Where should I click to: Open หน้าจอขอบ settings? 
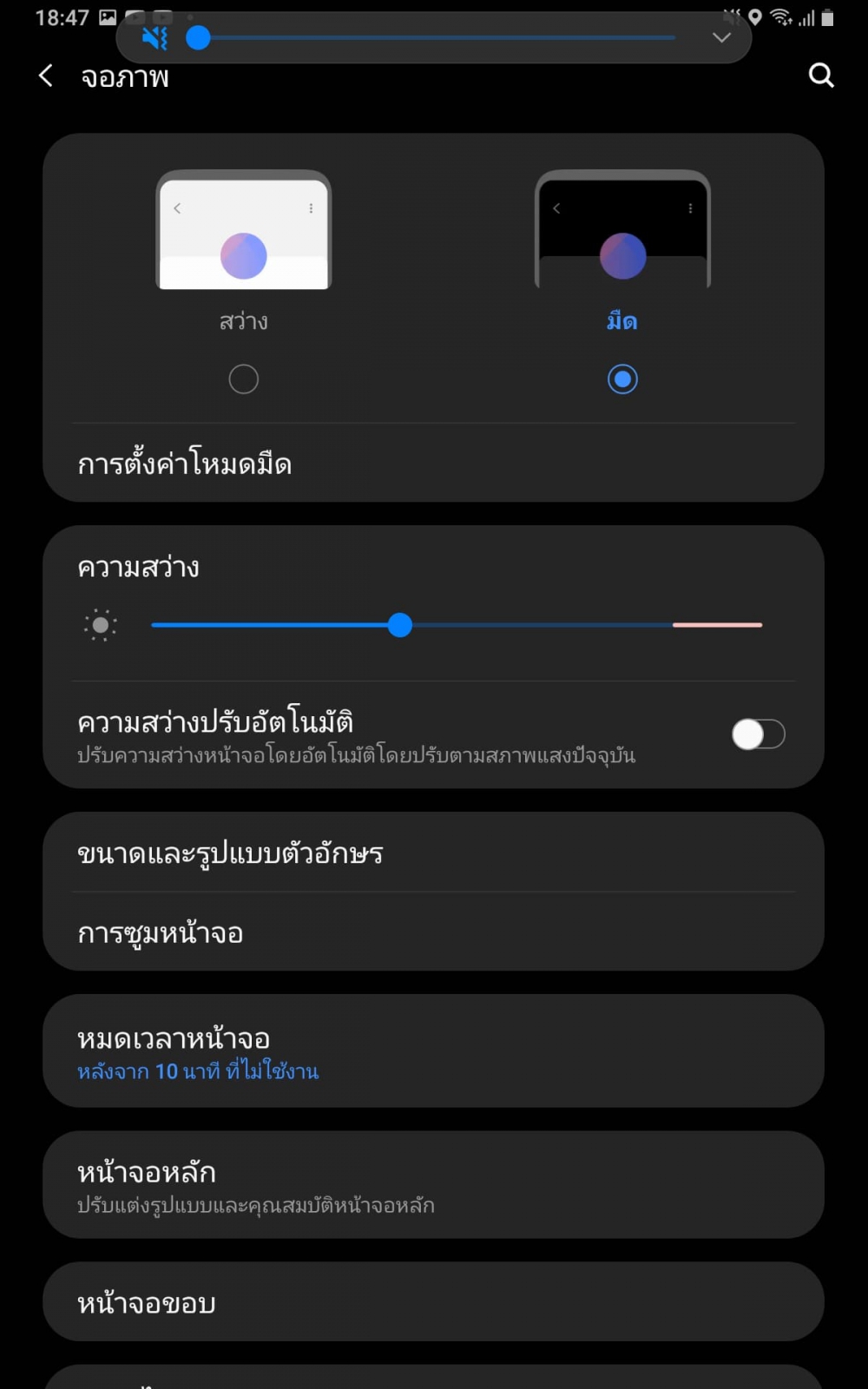pos(433,1303)
